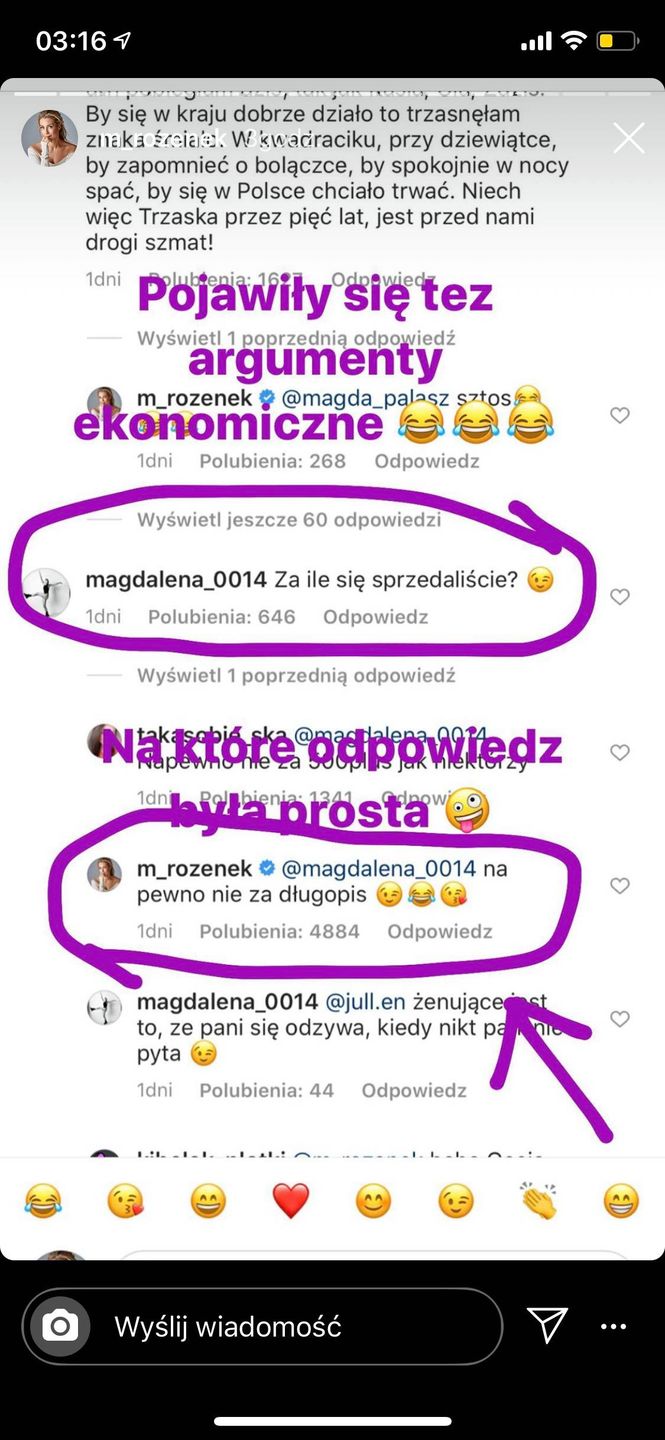The image size is (665, 1440).
Task: Share this story via paper plane icon
Action: pyautogui.click(x=548, y=1326)
